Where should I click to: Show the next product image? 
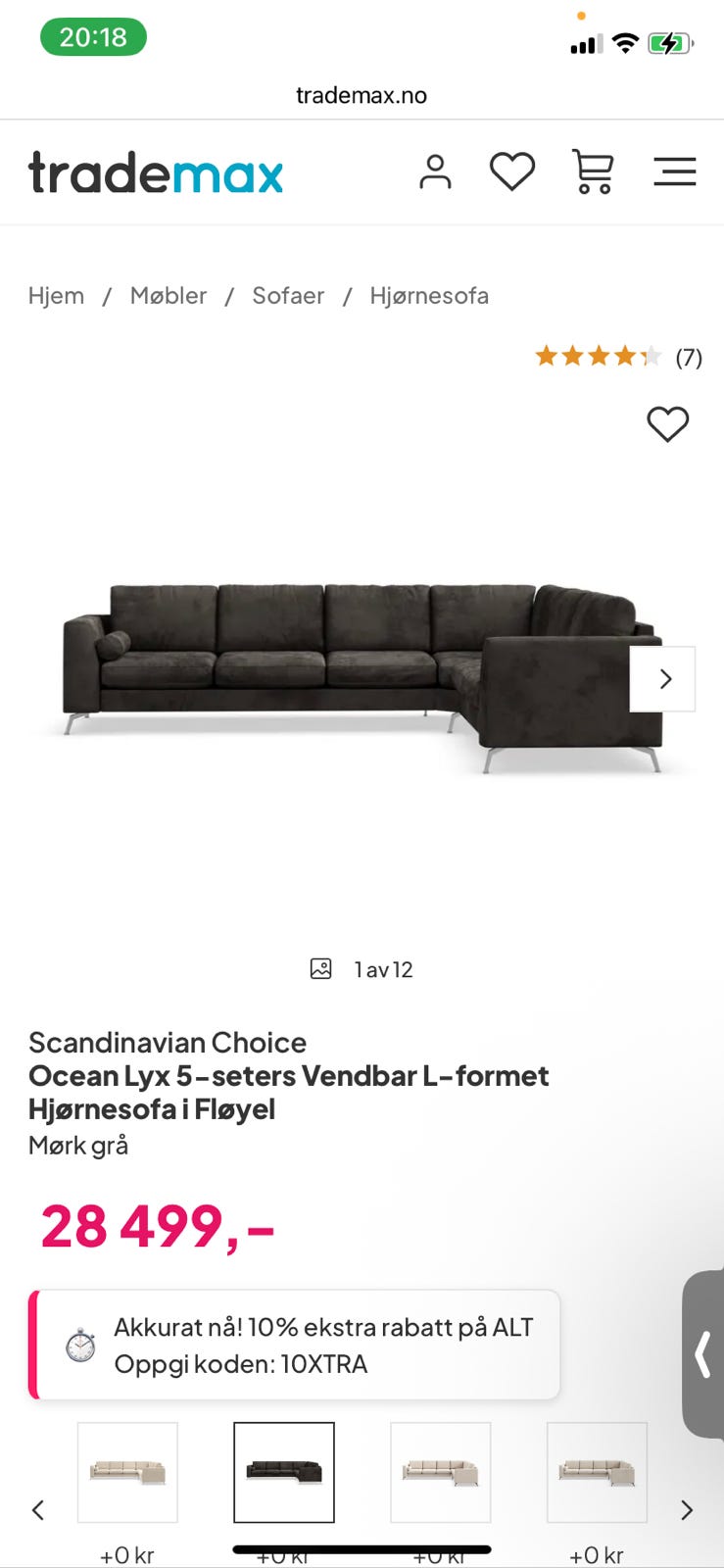[663, 679]
